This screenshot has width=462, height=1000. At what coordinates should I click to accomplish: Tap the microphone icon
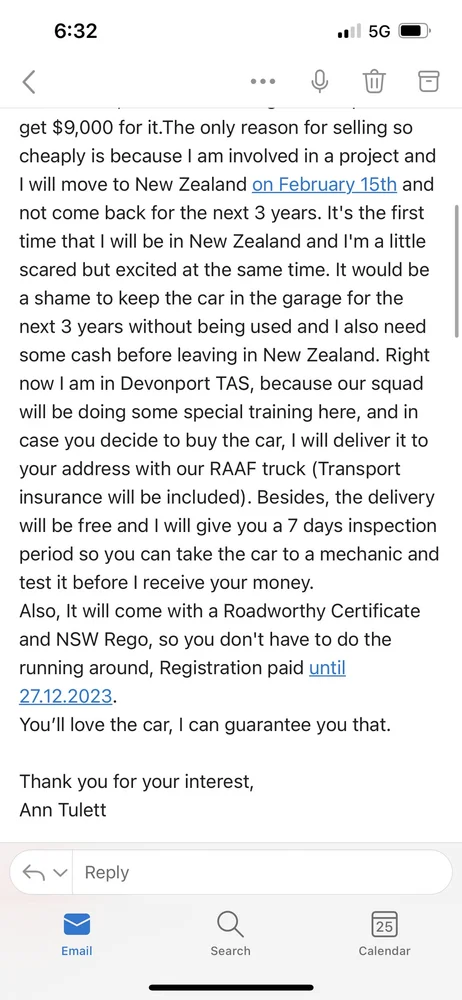pyautogui.click(x=320, y=81)
